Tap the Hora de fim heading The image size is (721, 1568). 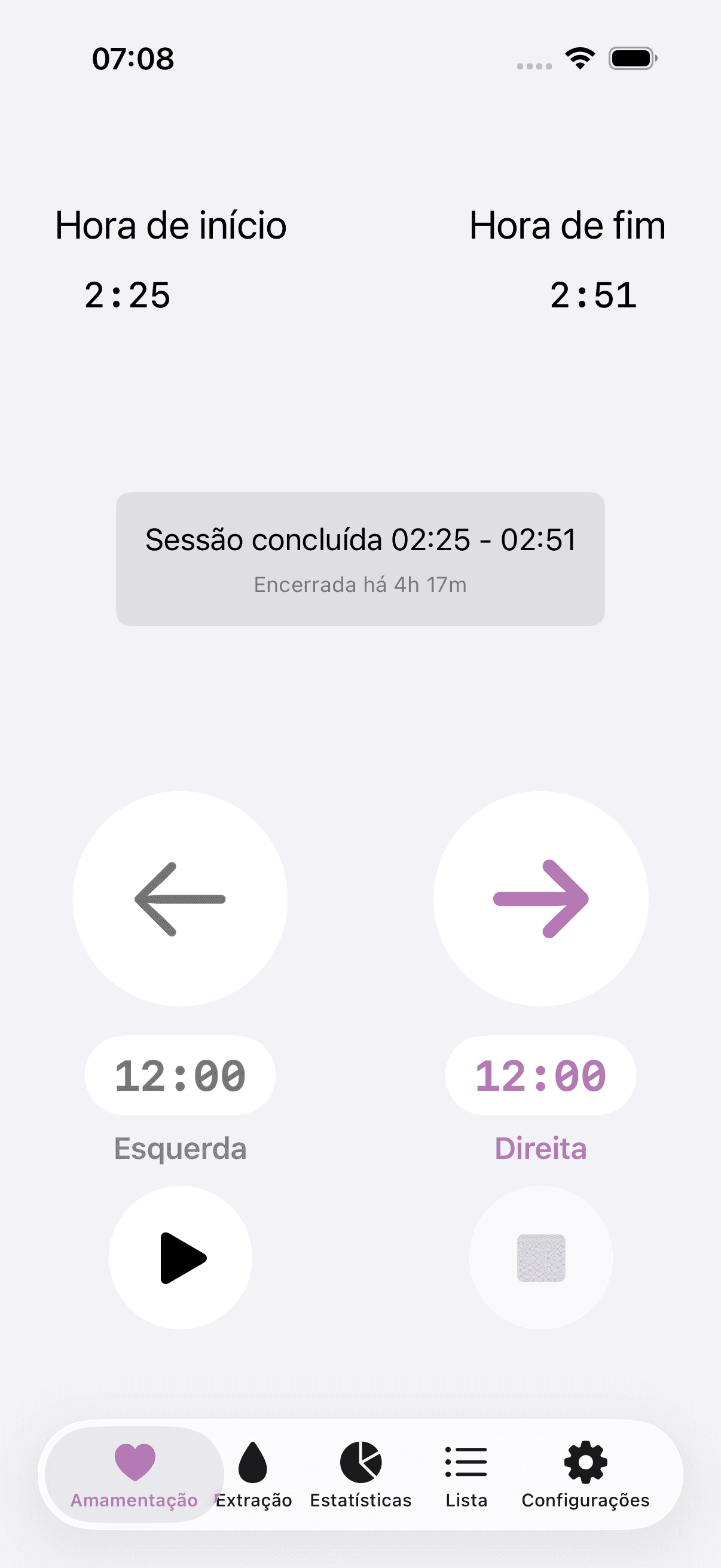pyautogui.click(x=567, y=225)
